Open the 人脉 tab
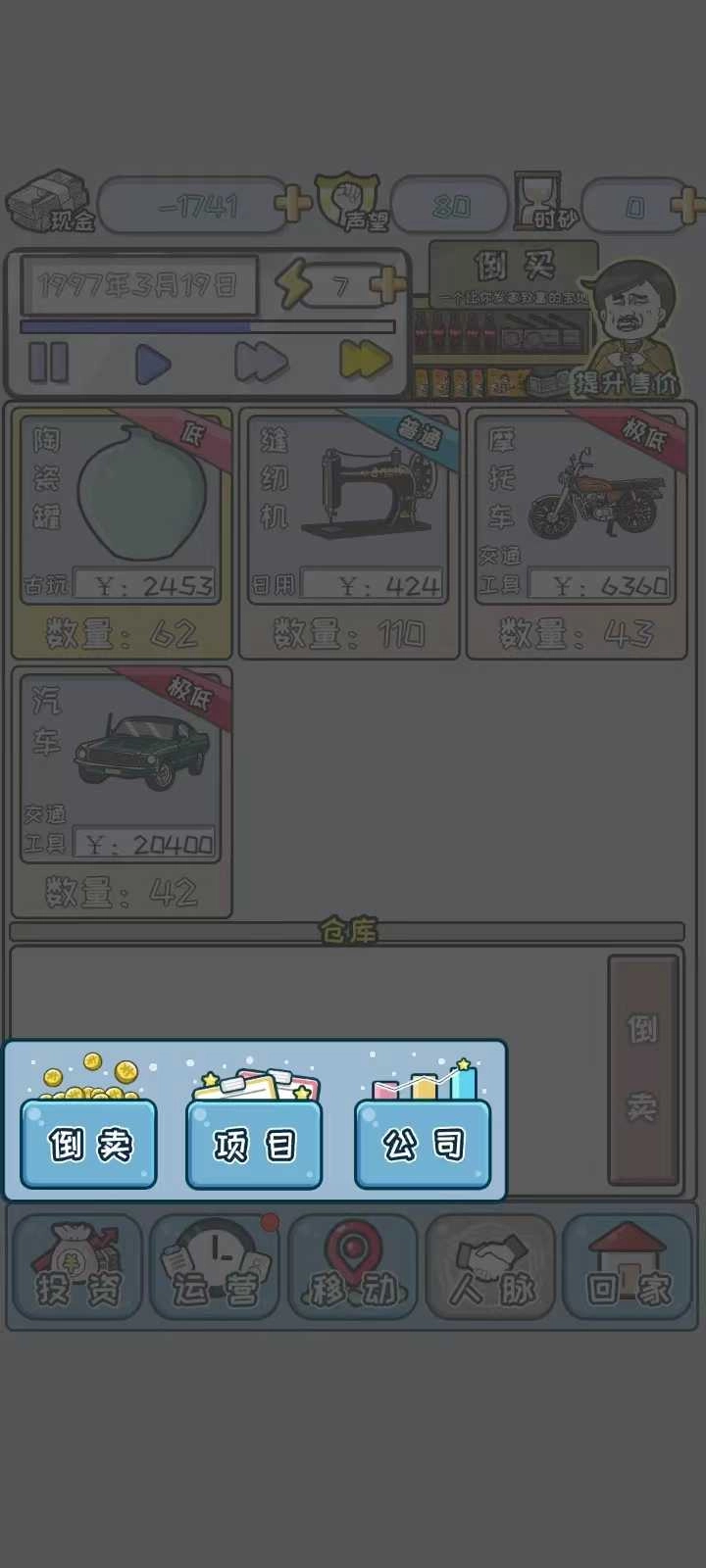Screen dimensions: 706x1568 pos(491,1267)
